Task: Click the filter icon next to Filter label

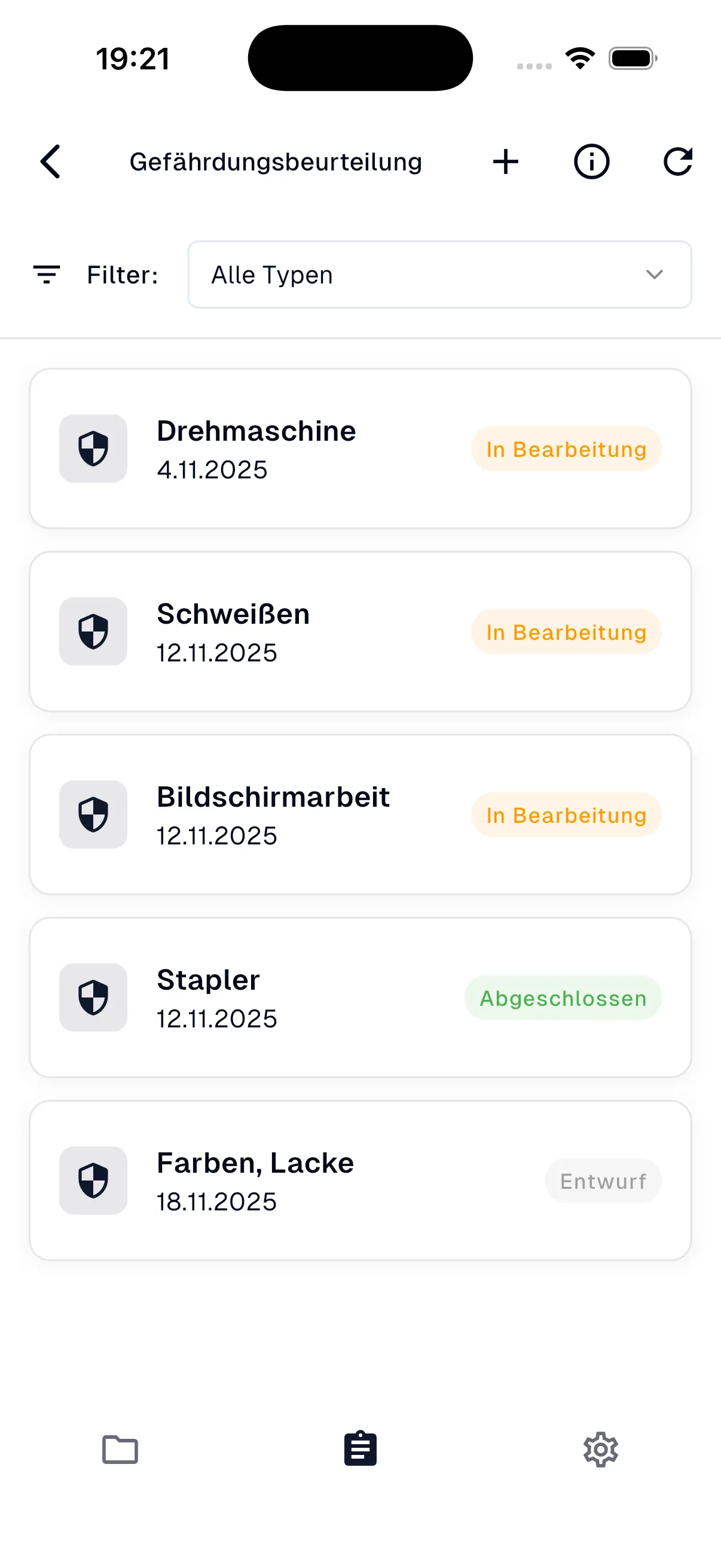Action: point(45,274)
